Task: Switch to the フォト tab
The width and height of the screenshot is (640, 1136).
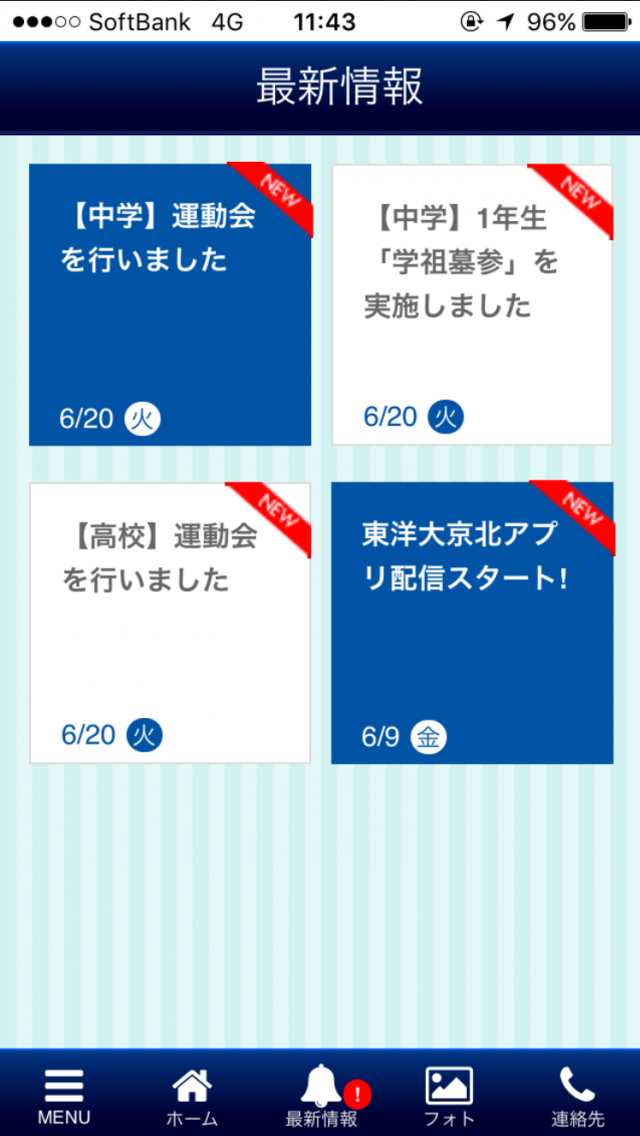Action: 449,1096
